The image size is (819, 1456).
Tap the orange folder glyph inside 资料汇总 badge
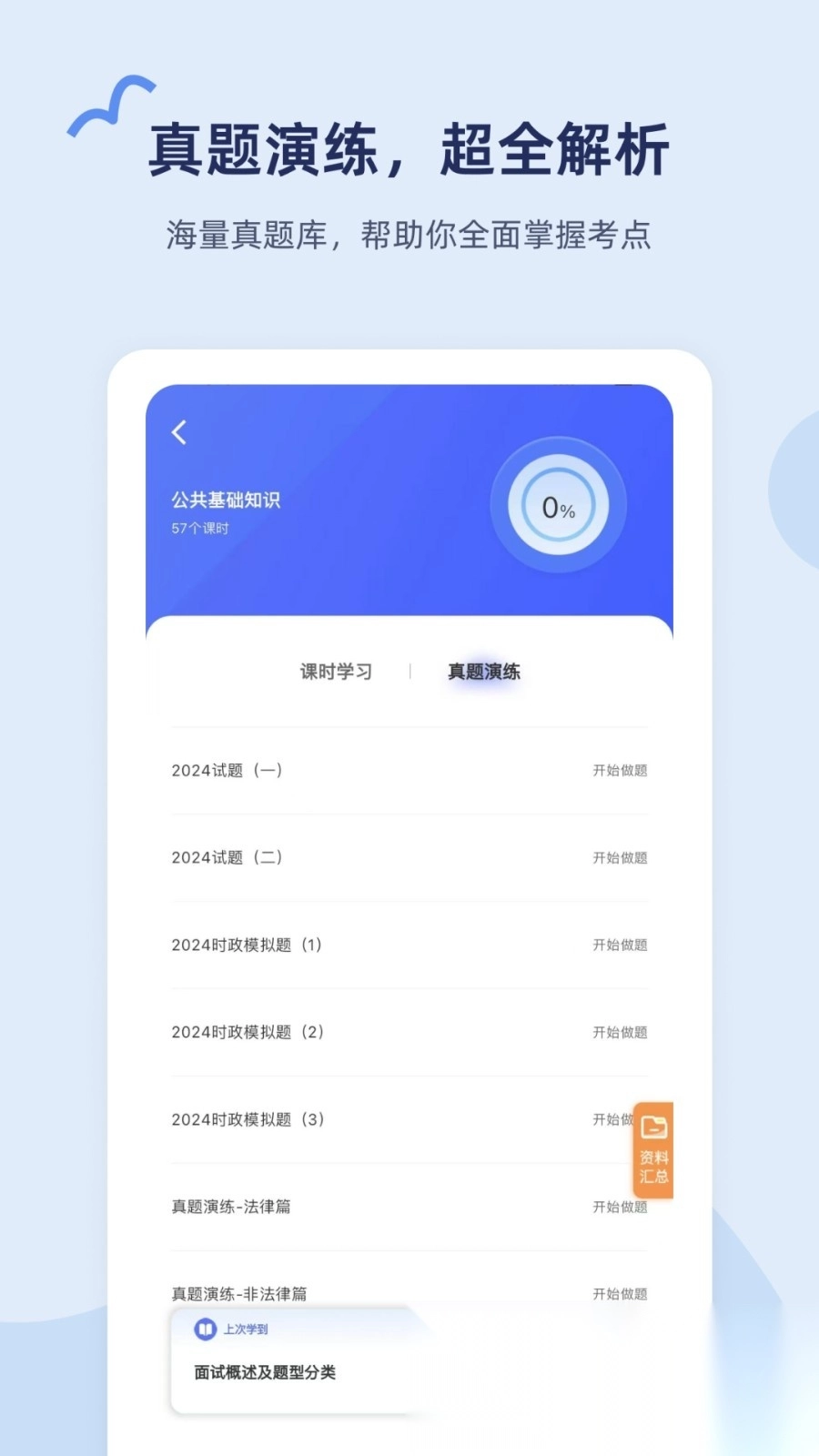(652, 1127)
